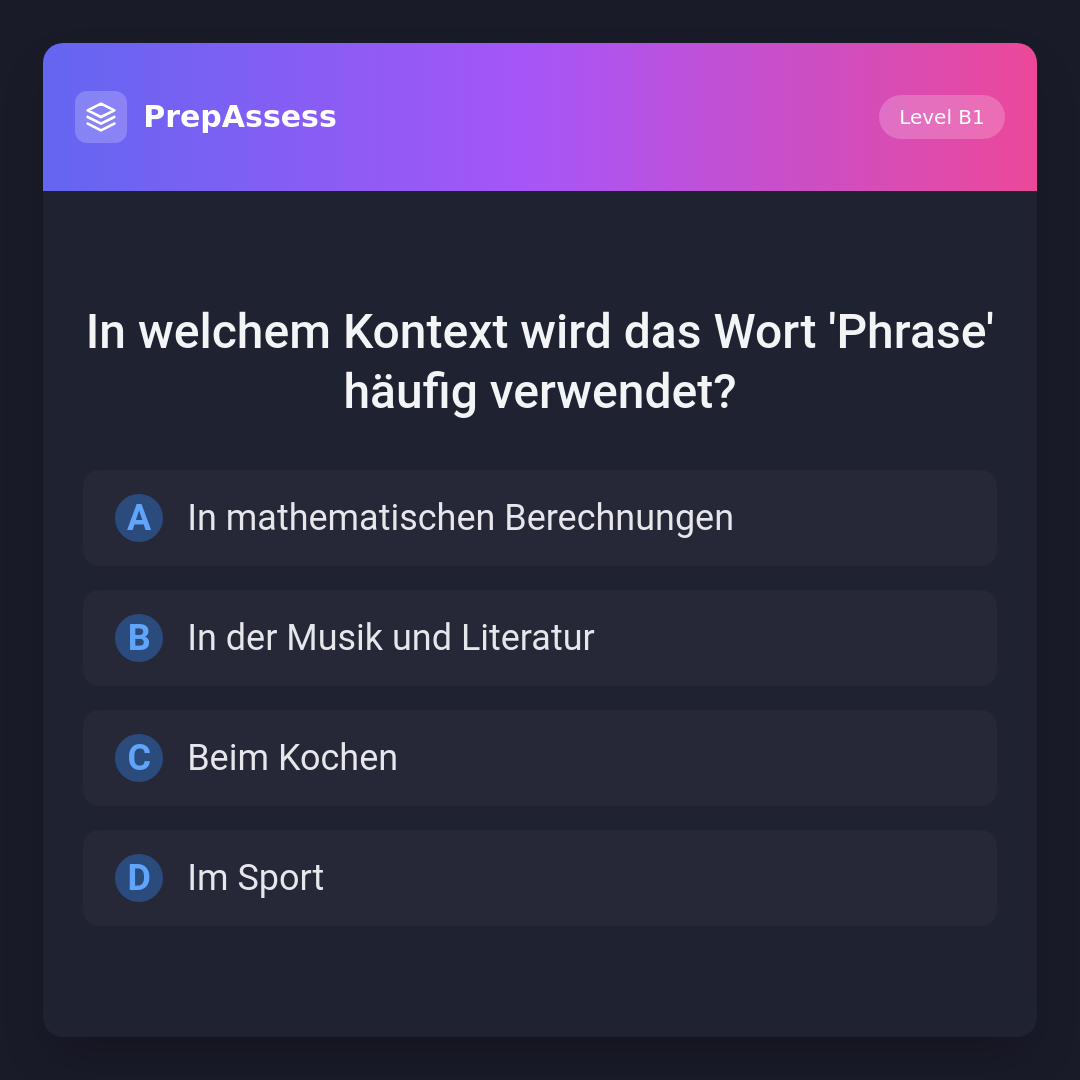Image resolution: width=1080 pixels, height=1080 pixels.
Task: Select answer A: In mathematischen Berechnungen
Action: coord(539,518)
